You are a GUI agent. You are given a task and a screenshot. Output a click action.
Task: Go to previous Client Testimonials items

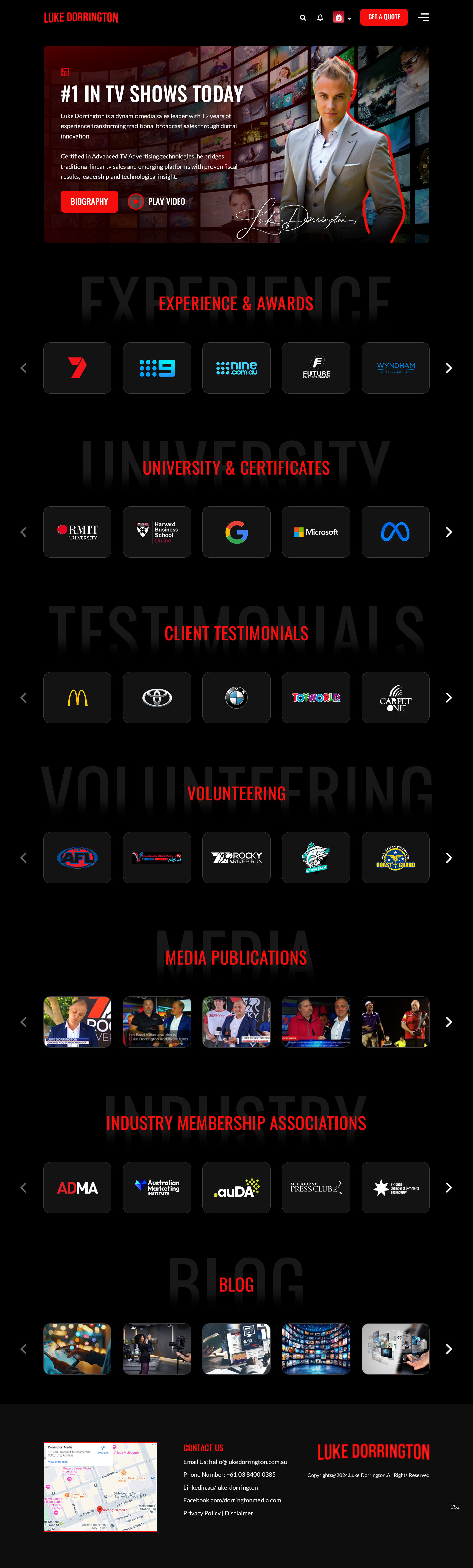tap(24, 698)
